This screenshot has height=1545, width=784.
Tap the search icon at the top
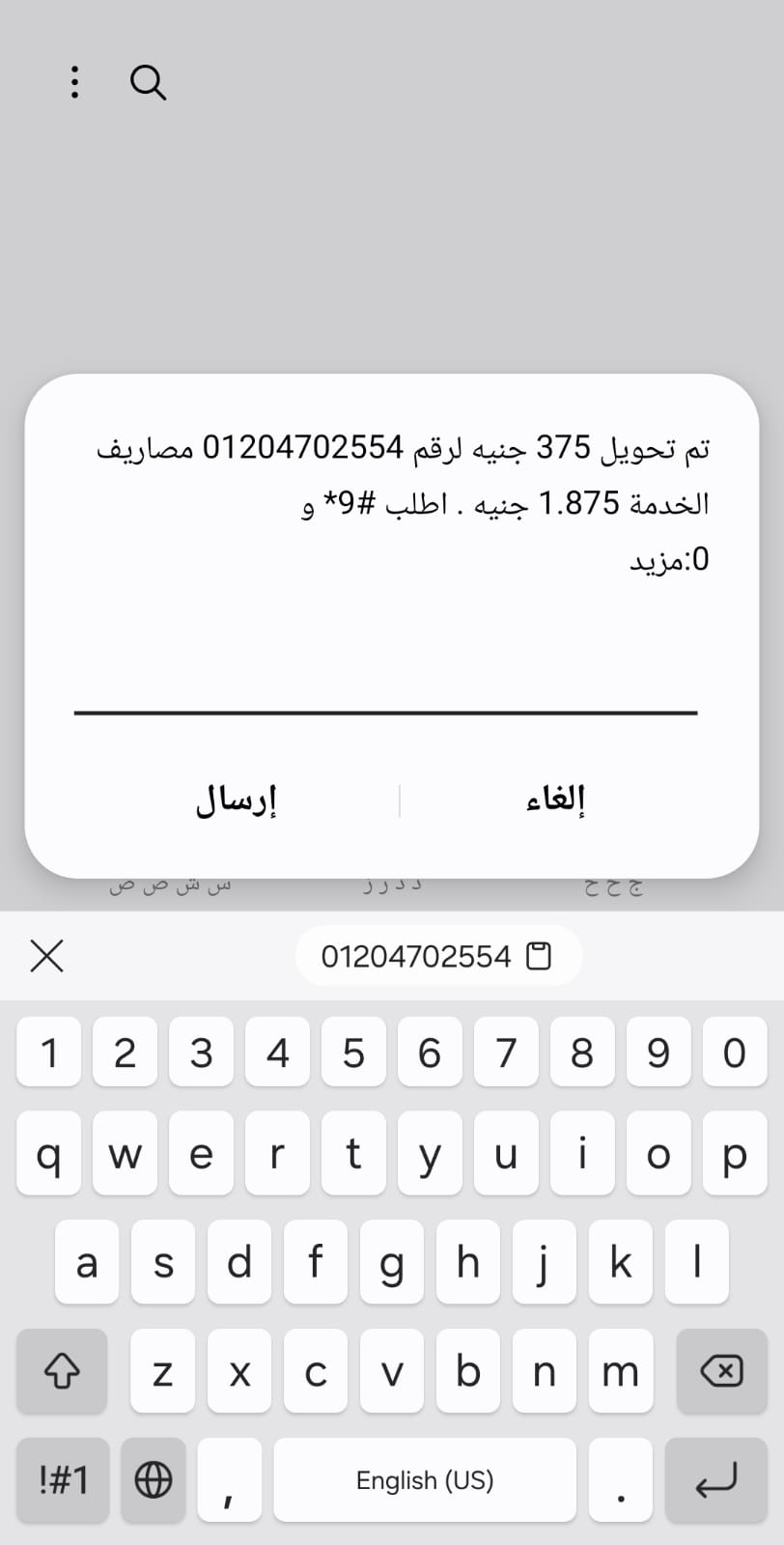(148, 83)
